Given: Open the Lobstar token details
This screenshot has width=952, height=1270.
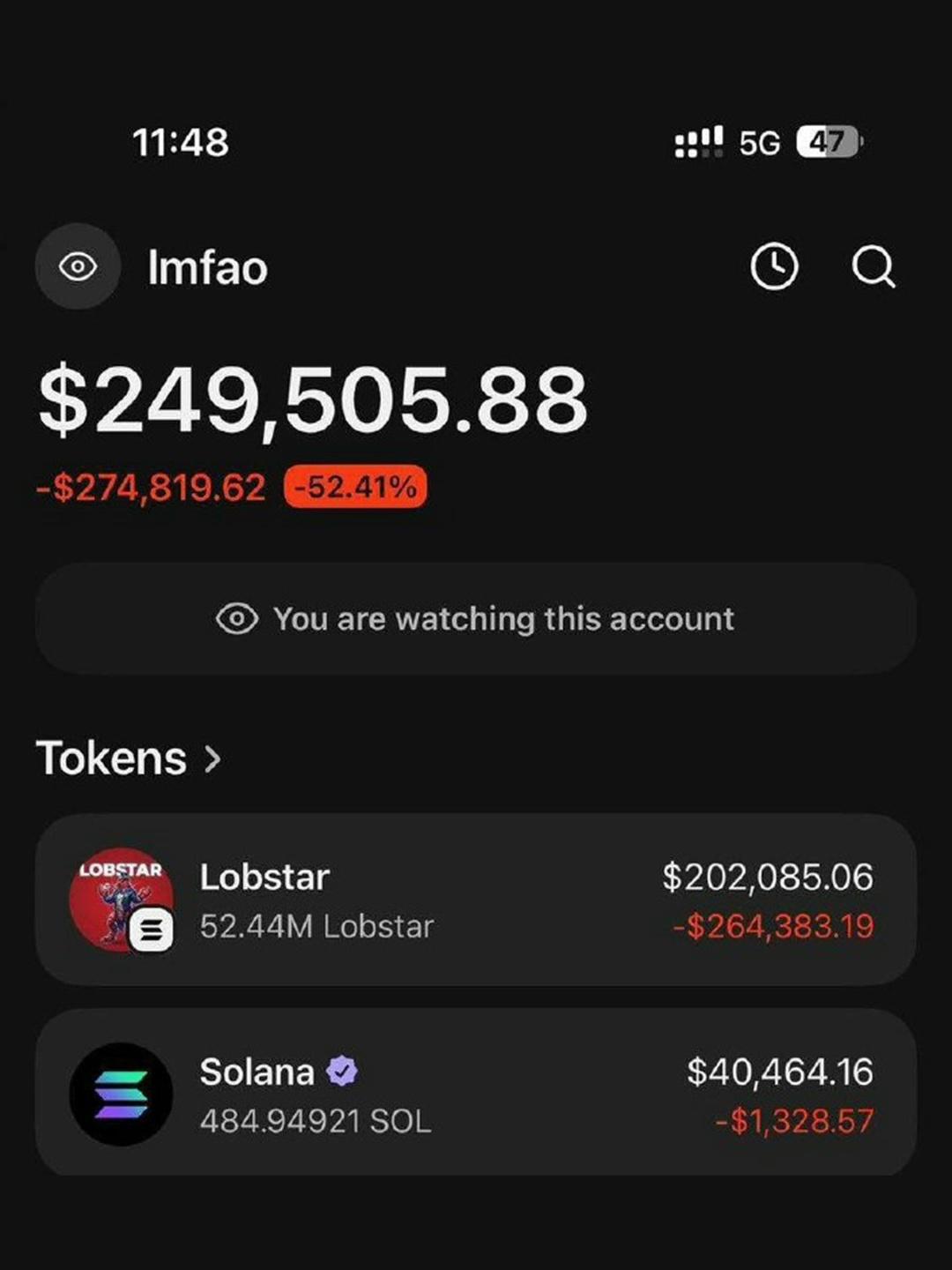Looking at the screenshot, I should point(476,900).
